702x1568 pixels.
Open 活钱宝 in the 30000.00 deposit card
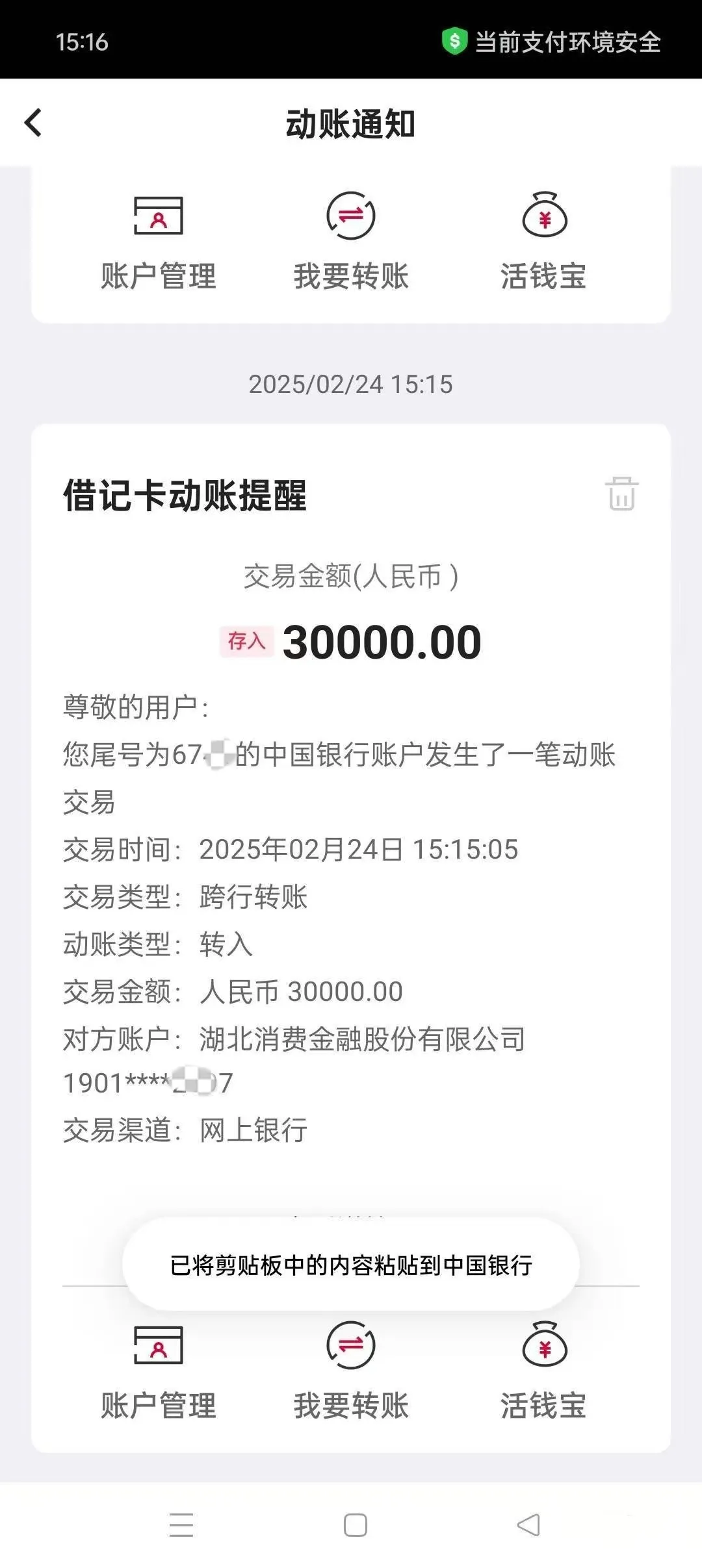point(544,1371)
